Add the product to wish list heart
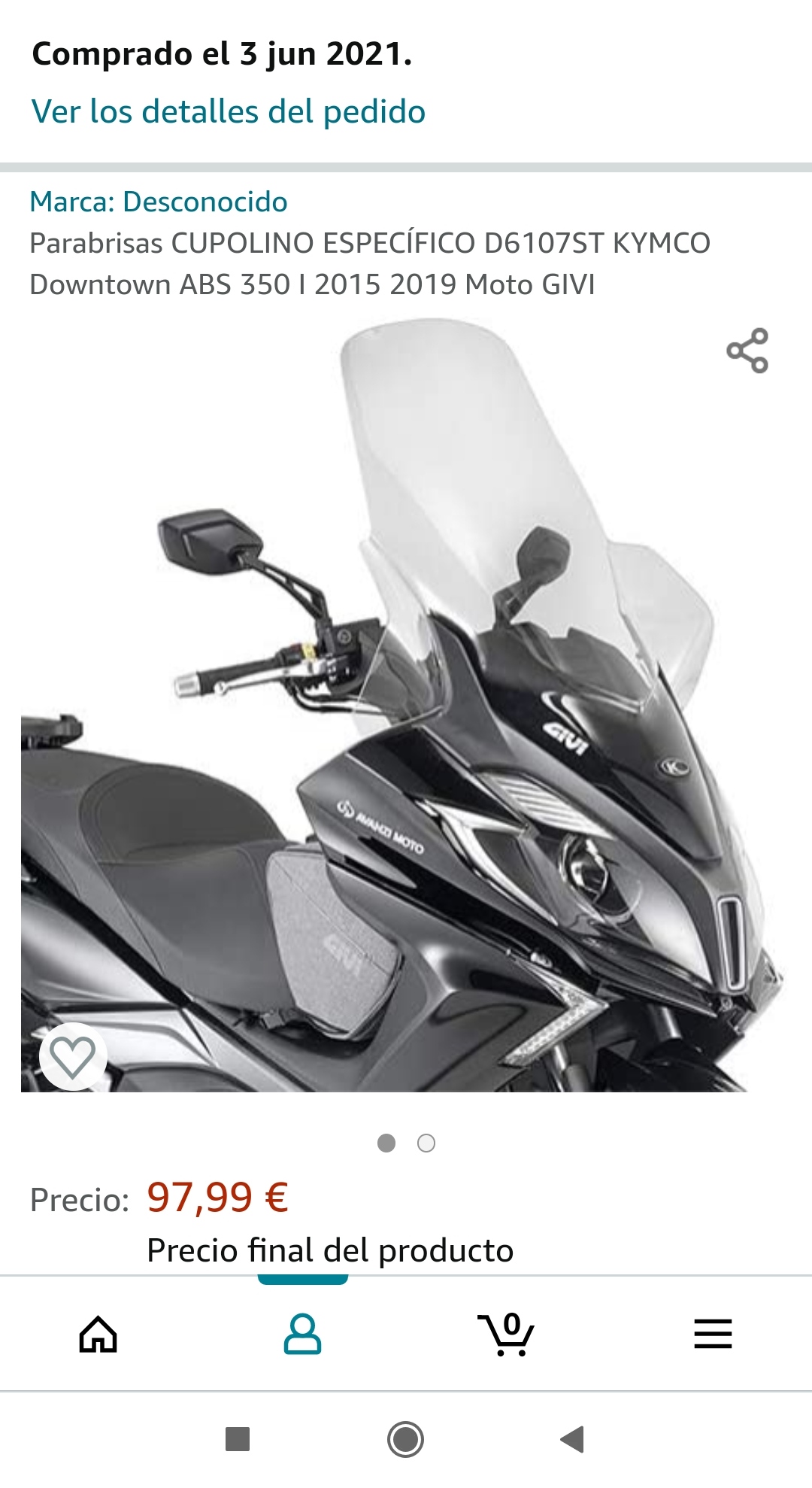Screen dimensions: 812x1488 pos(73,1056)
